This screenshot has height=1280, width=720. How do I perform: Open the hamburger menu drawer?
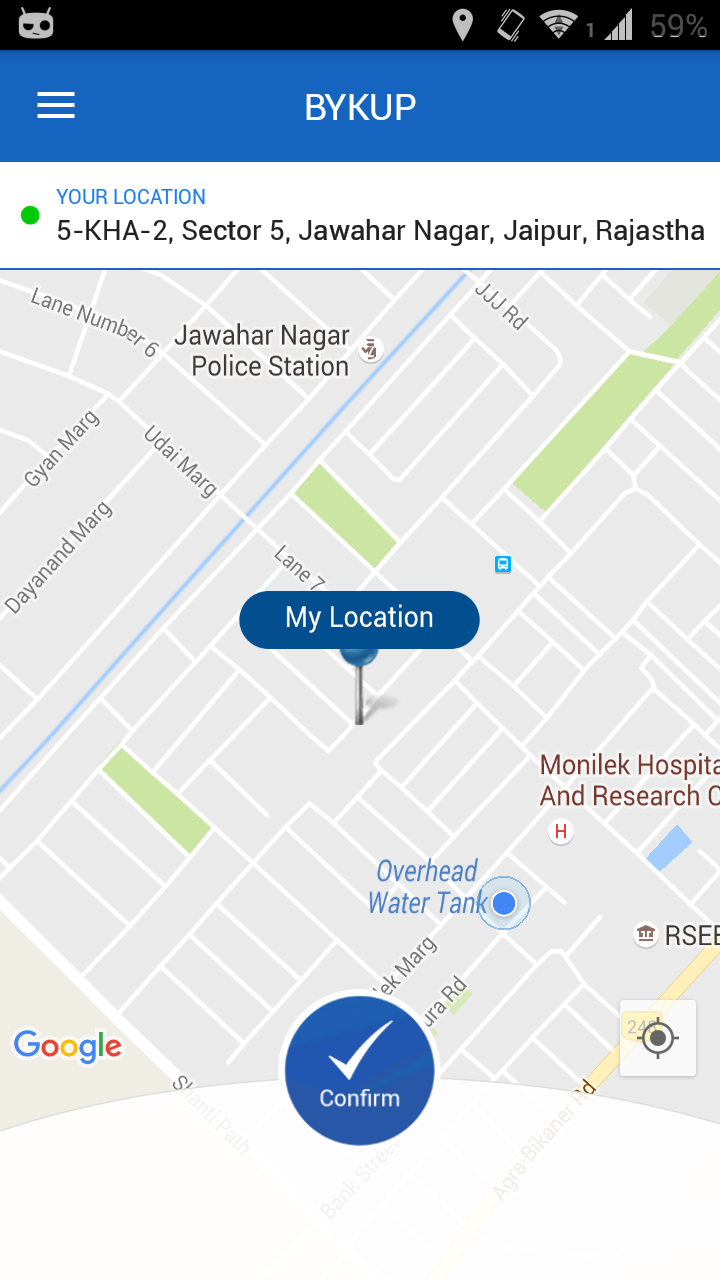click(56, 106)
